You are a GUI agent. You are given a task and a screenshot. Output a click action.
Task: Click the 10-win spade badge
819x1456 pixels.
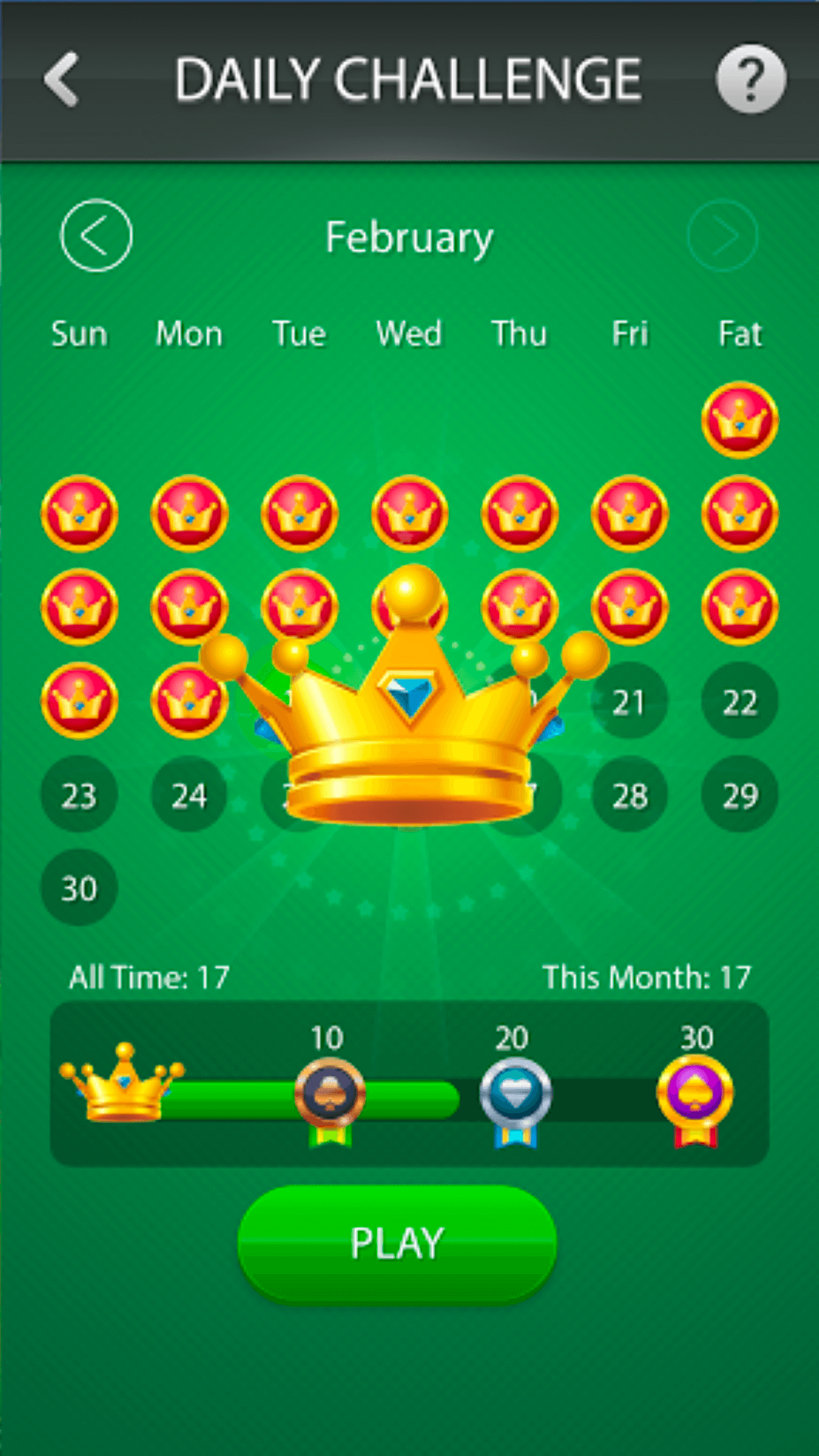click(x=330, y=1092)
